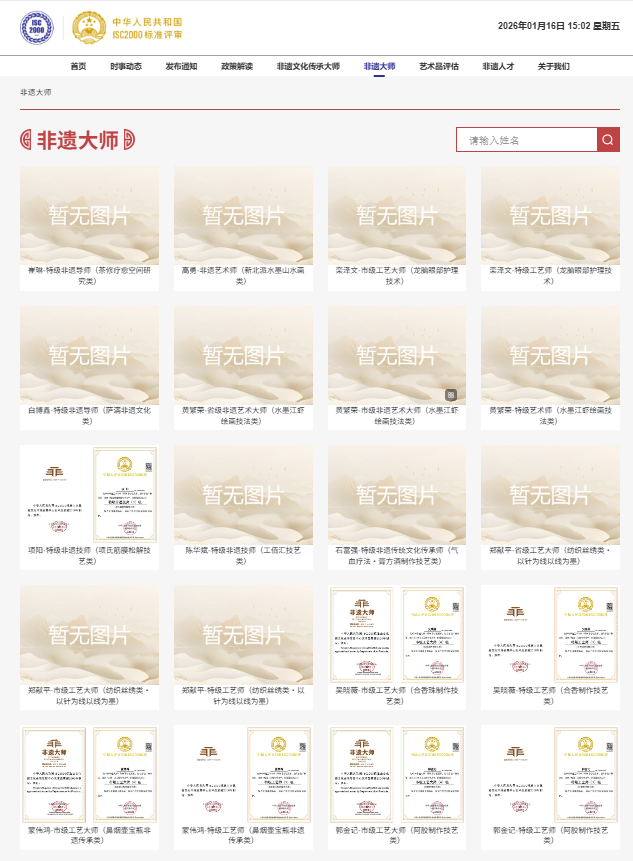Switch to the 发布通知 tab
The image size is (633, 861).
tap(181, 66)
